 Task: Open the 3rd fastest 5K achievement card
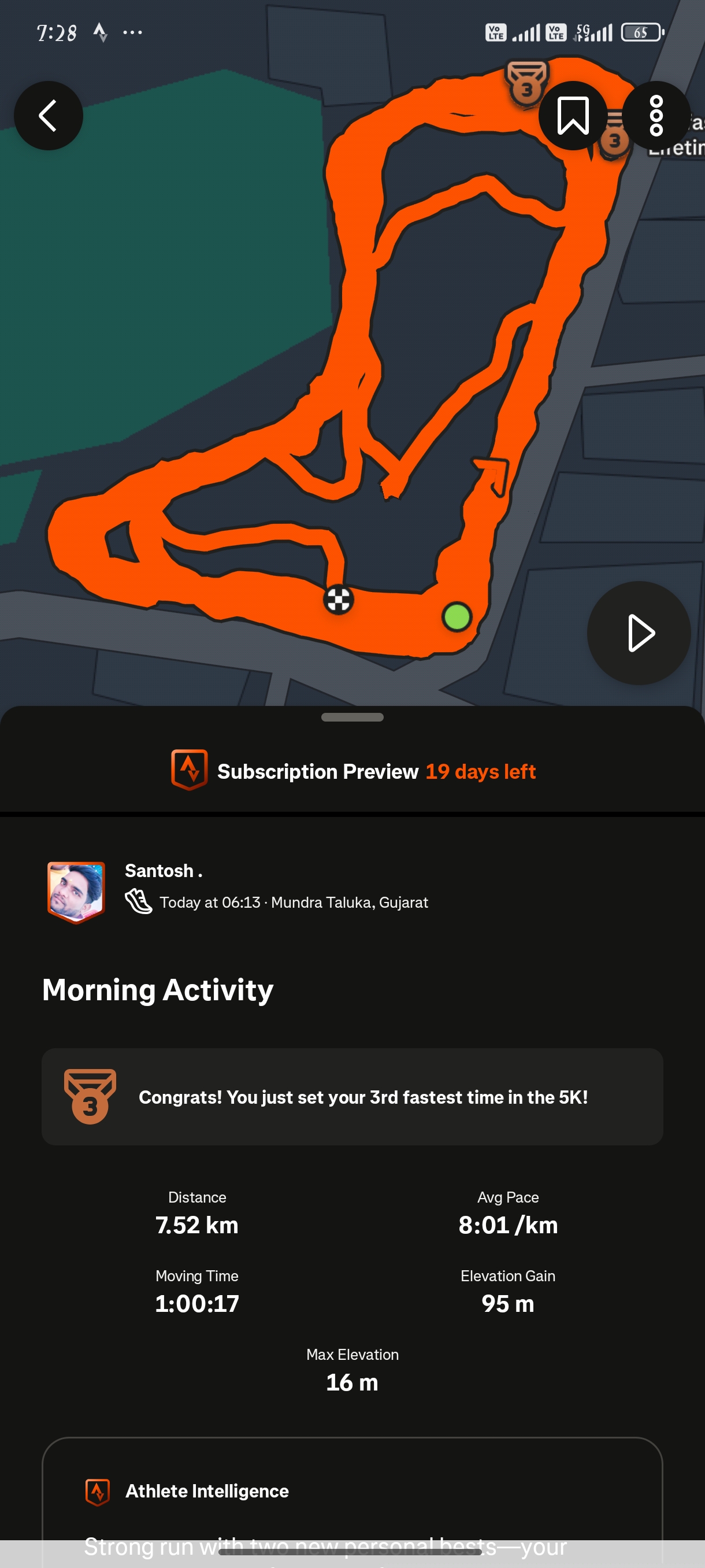[x=352, y=1096]
